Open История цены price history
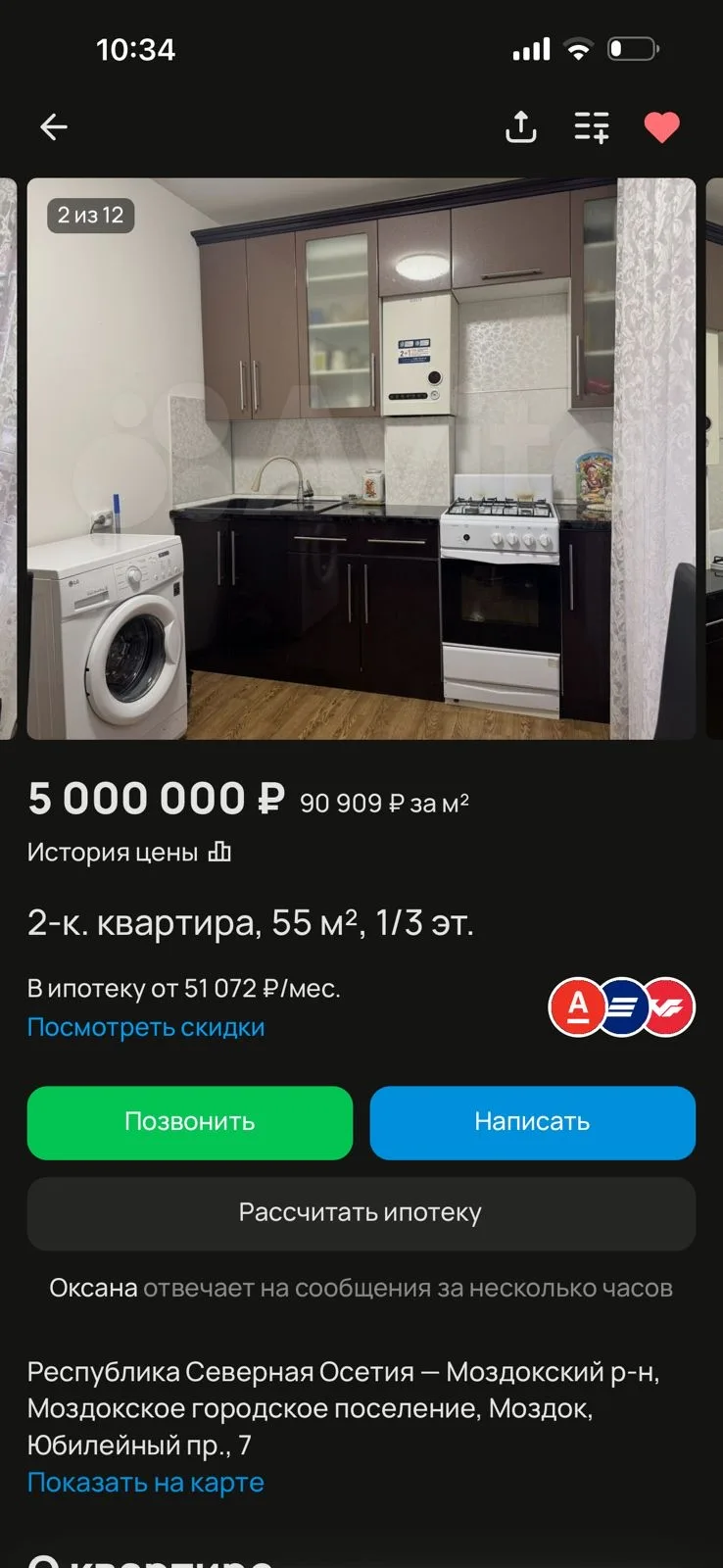This screenshot has width=723, height=1568. pyautogui.click(x=128, y=852)
